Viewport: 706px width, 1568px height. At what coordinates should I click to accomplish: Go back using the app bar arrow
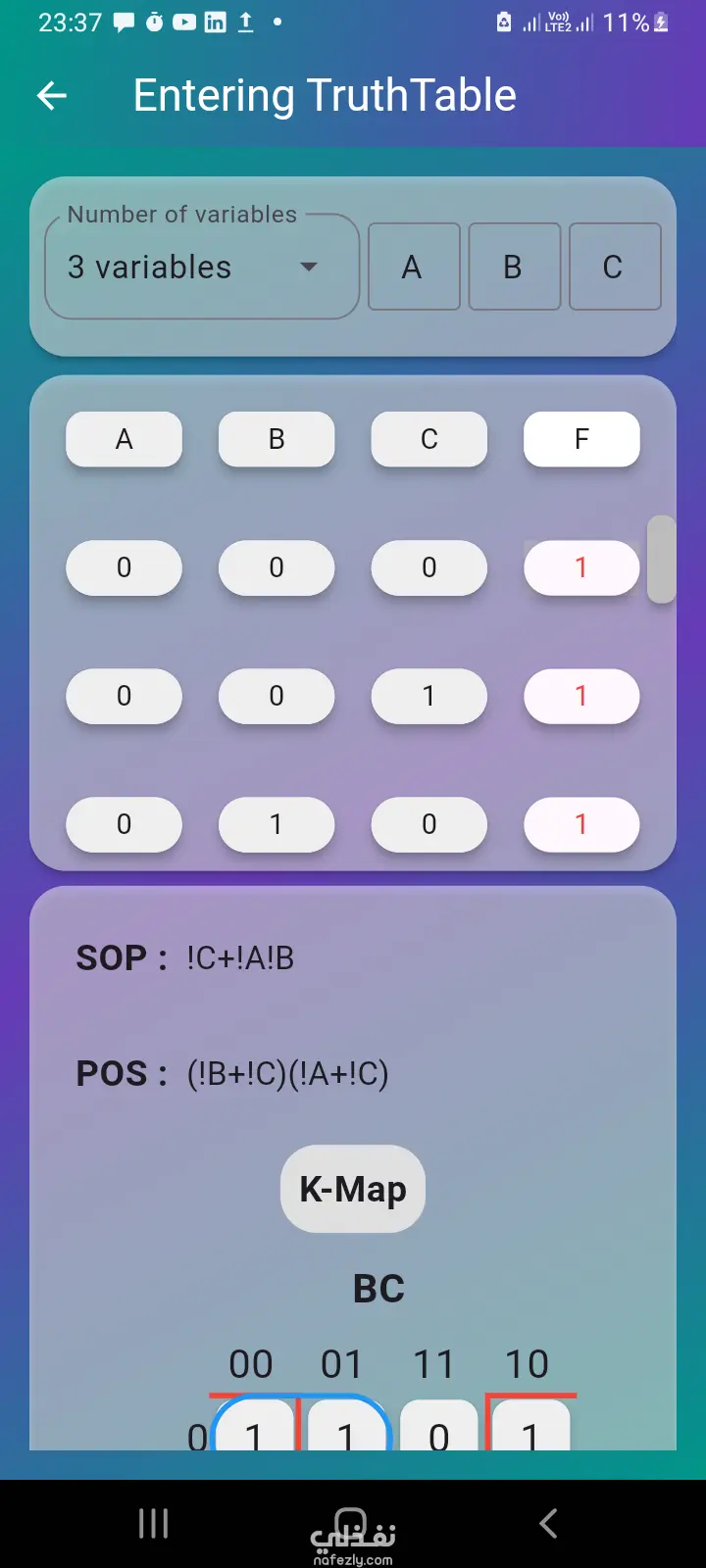[52, 95]
